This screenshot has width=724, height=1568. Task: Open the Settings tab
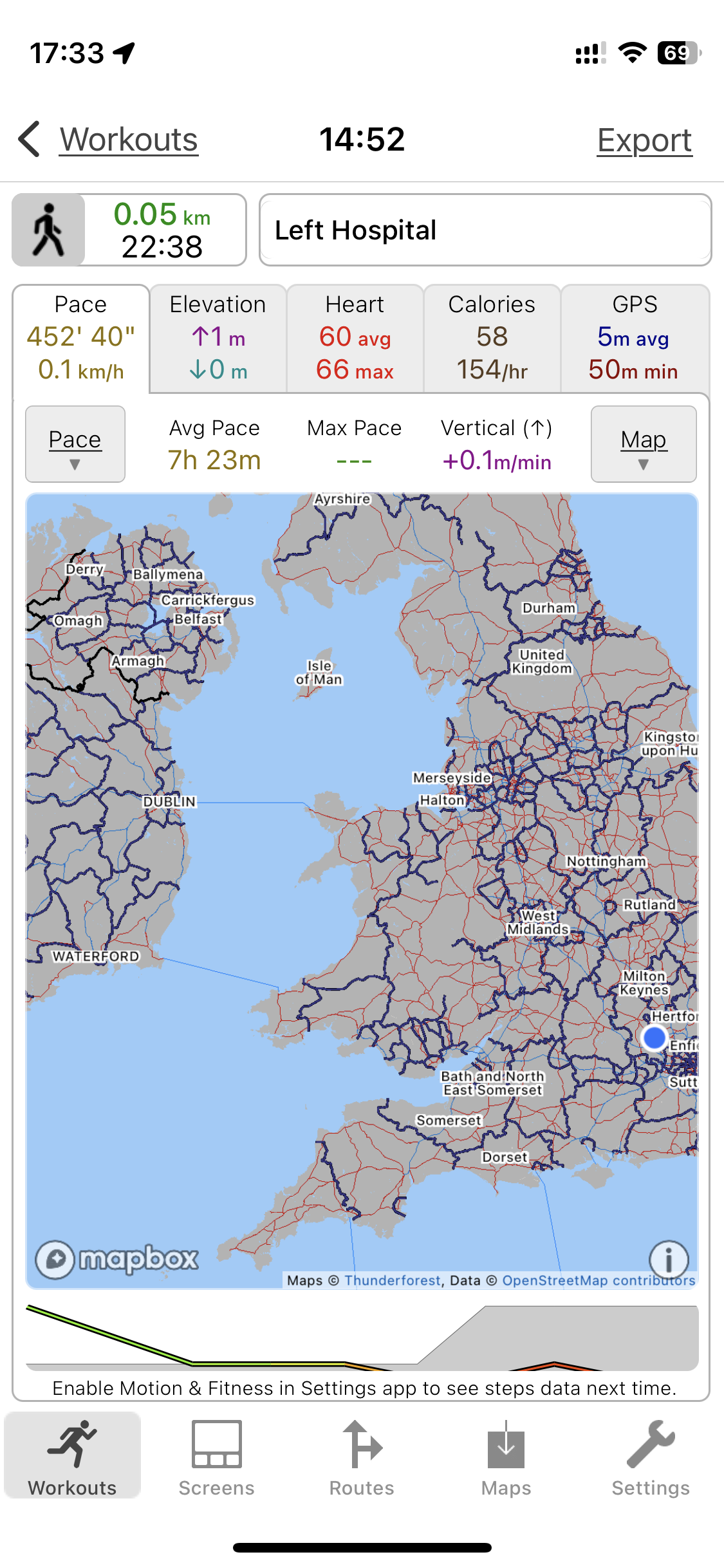pos(651,1458)
